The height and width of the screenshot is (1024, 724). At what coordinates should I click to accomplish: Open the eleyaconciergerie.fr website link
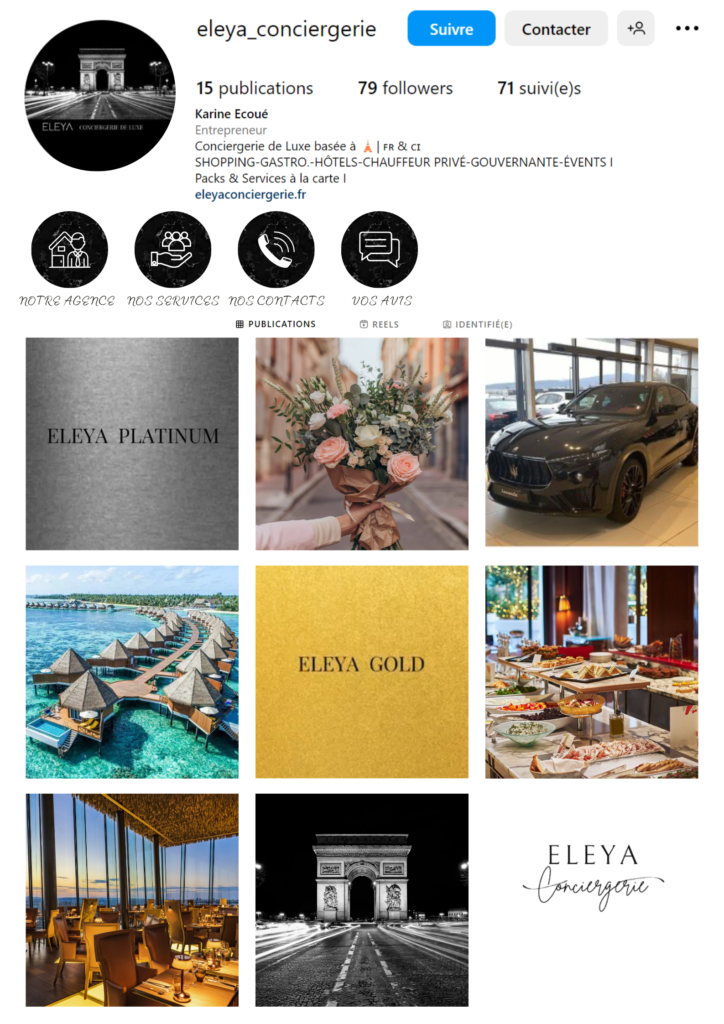[x=250, y=195]
